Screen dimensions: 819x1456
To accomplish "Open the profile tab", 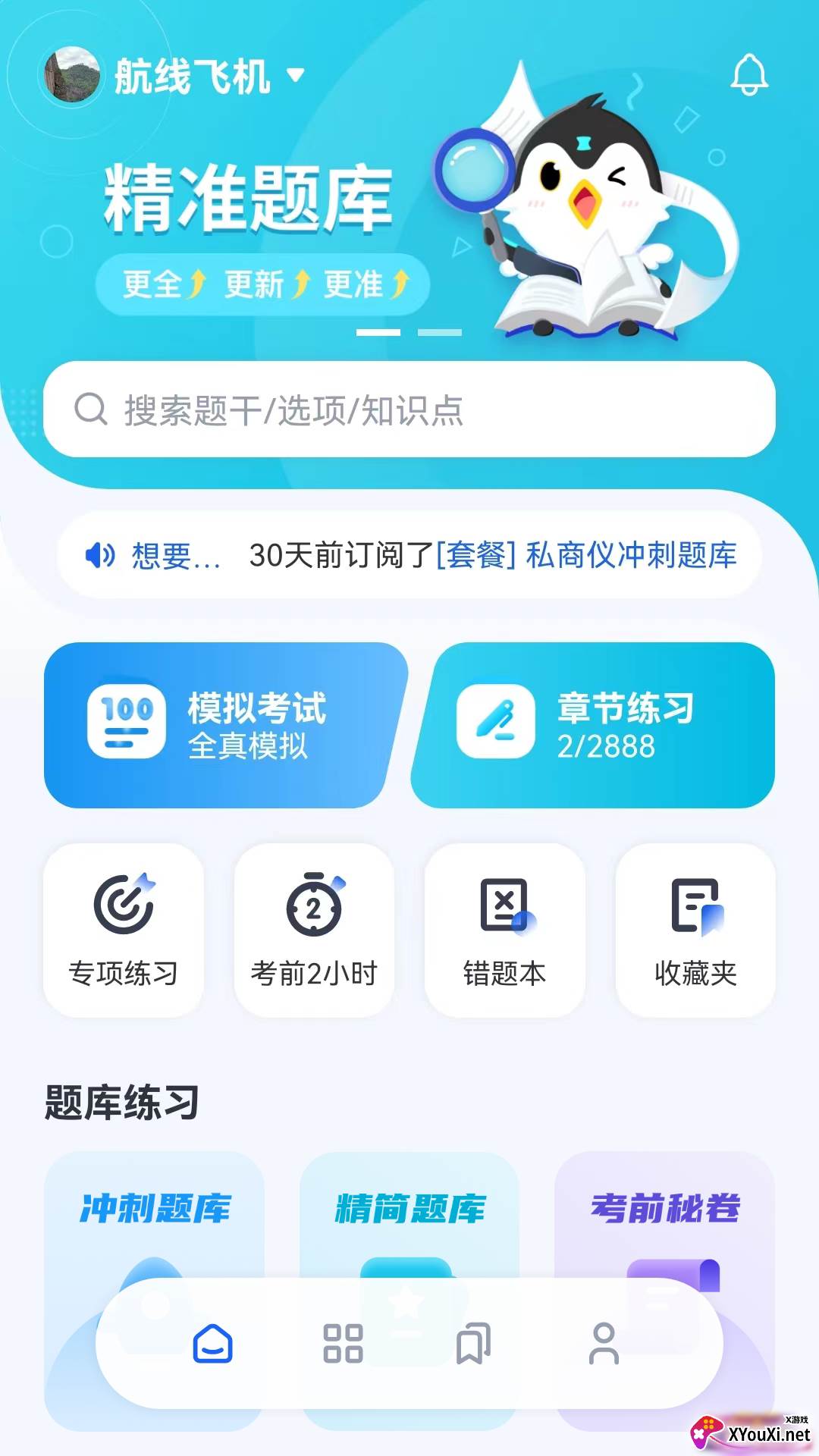I will pyautogui.click(x=604, y=1344).
